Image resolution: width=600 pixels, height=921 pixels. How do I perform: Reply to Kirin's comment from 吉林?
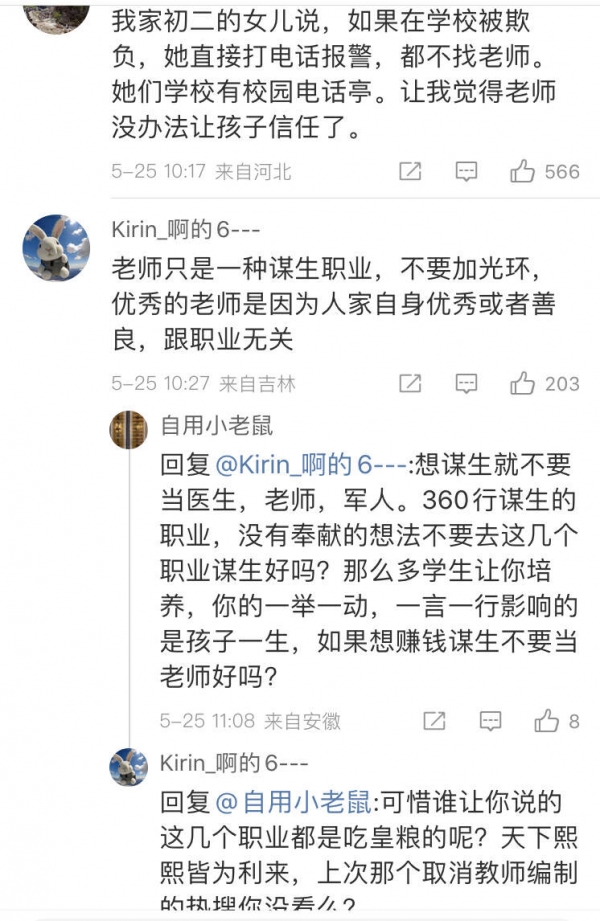pos(466,383)
